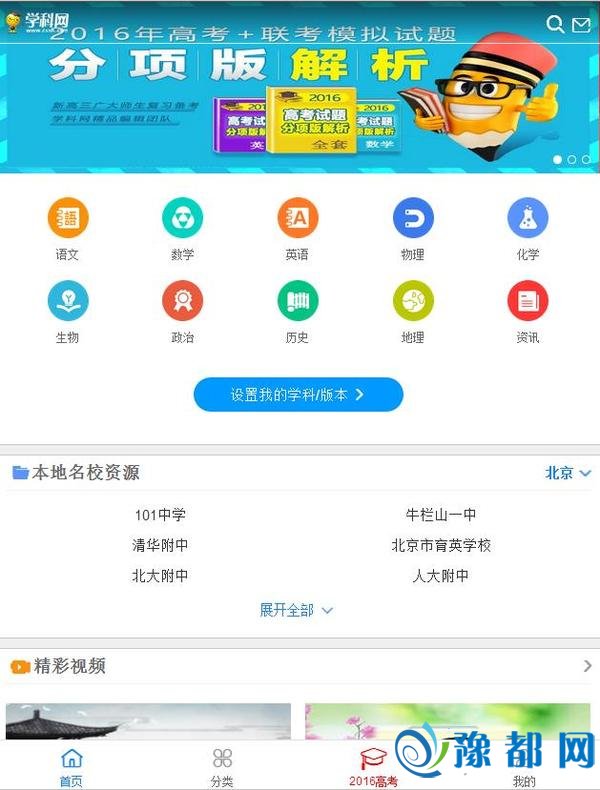Change the city from 北京
The image size is (600, 790).
(x=568, y=473)
